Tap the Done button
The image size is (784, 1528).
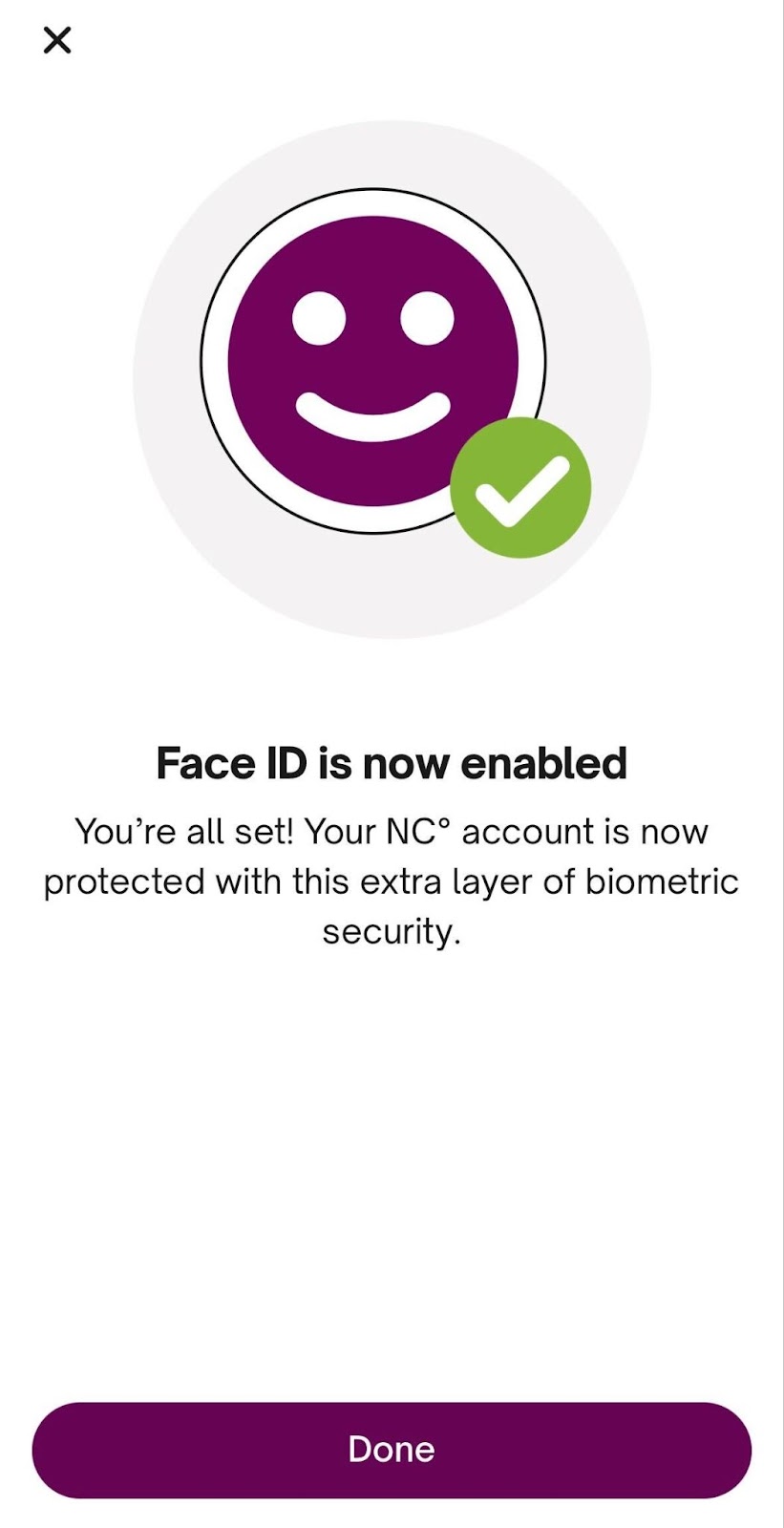[392, 1449]
